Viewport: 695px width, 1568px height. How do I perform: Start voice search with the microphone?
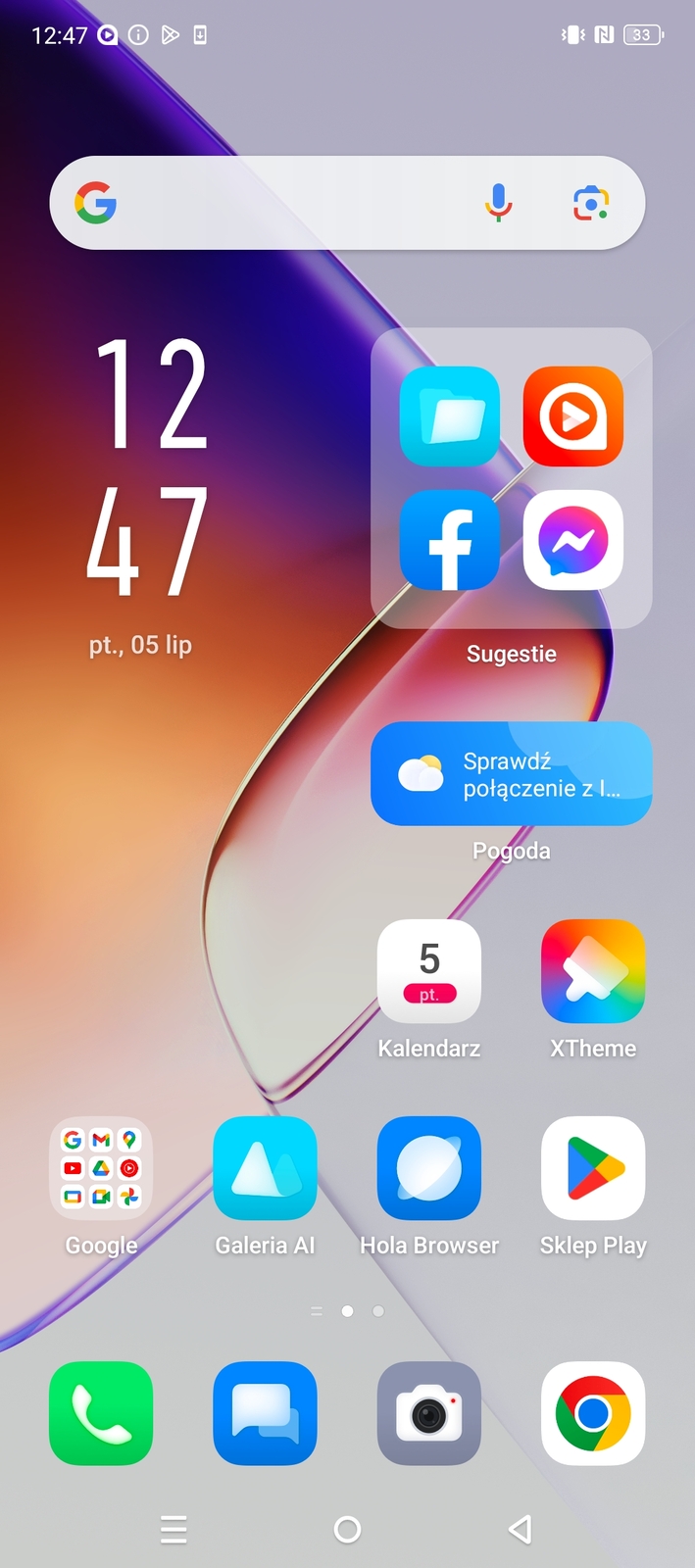(498, 203)
